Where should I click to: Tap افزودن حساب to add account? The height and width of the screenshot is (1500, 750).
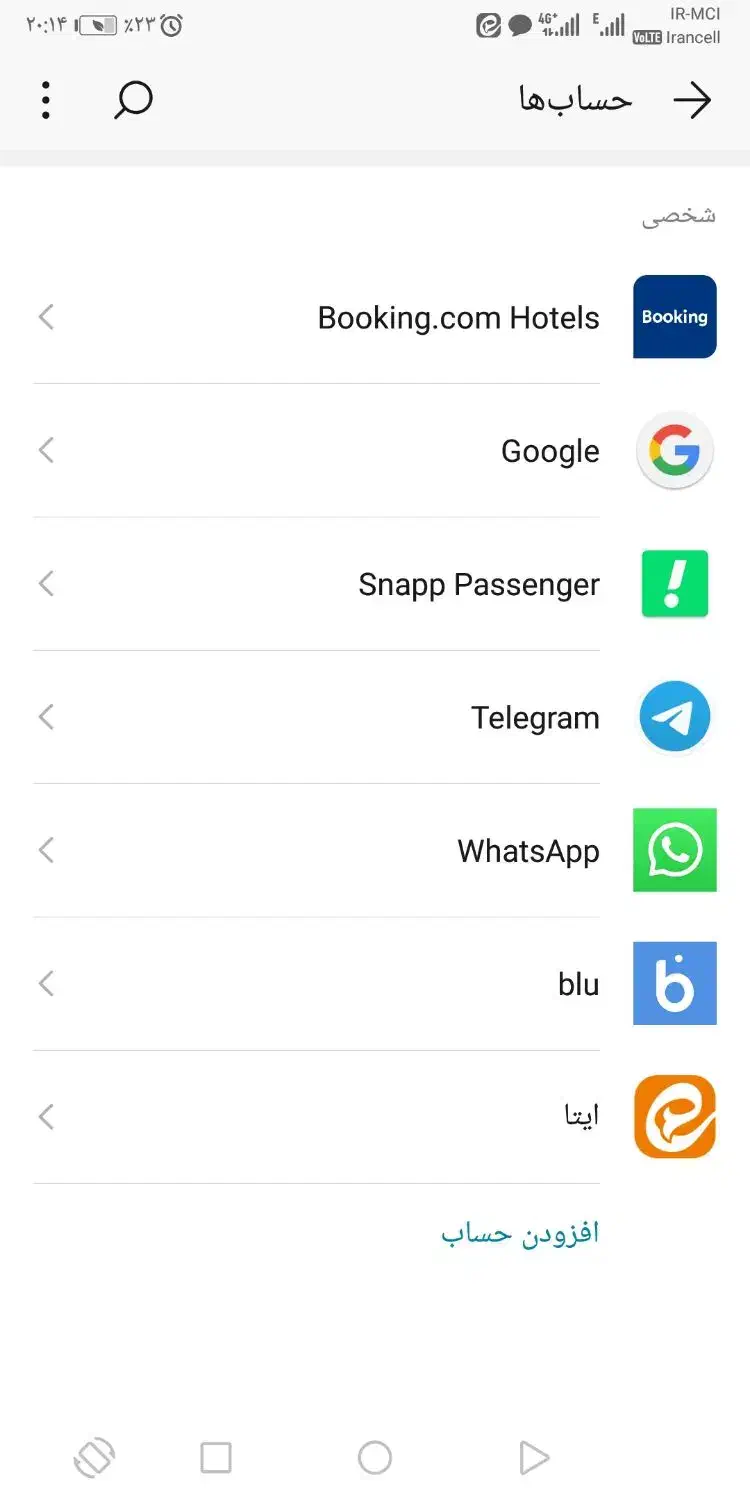tap(520, 1233)
